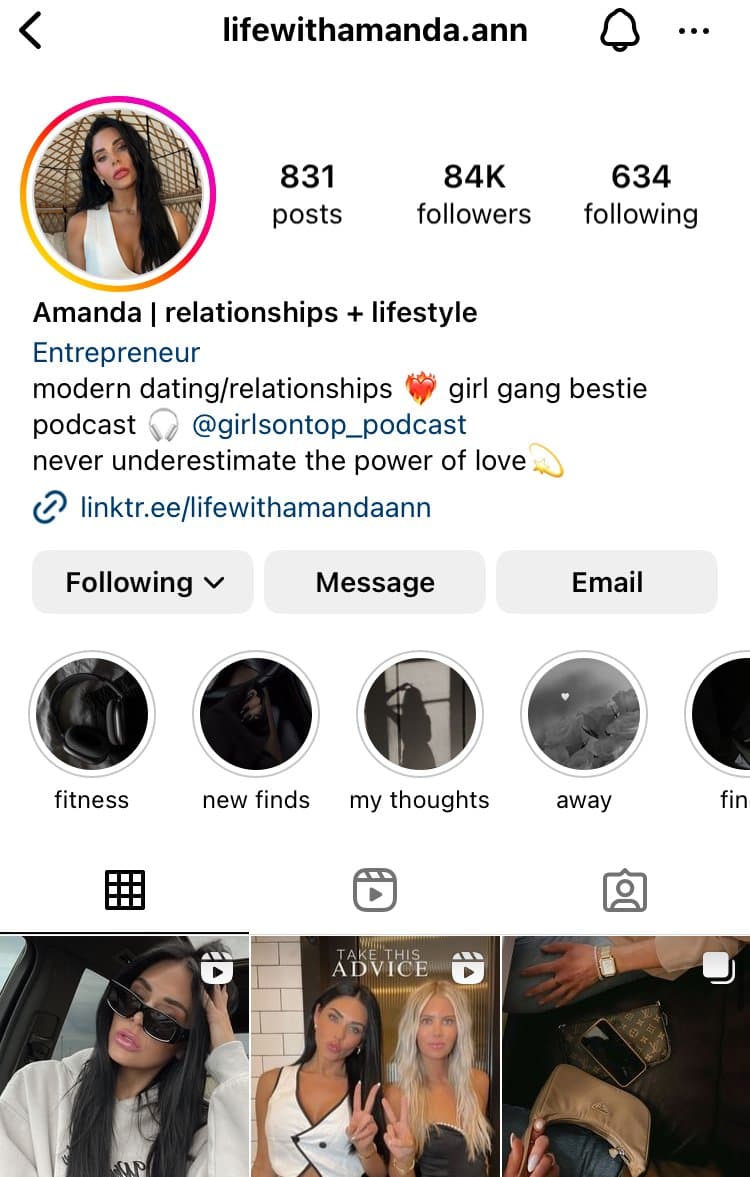Expand the Following dropdown button
This screenshot has height=1177, width=750.
[x=143, y=582]
